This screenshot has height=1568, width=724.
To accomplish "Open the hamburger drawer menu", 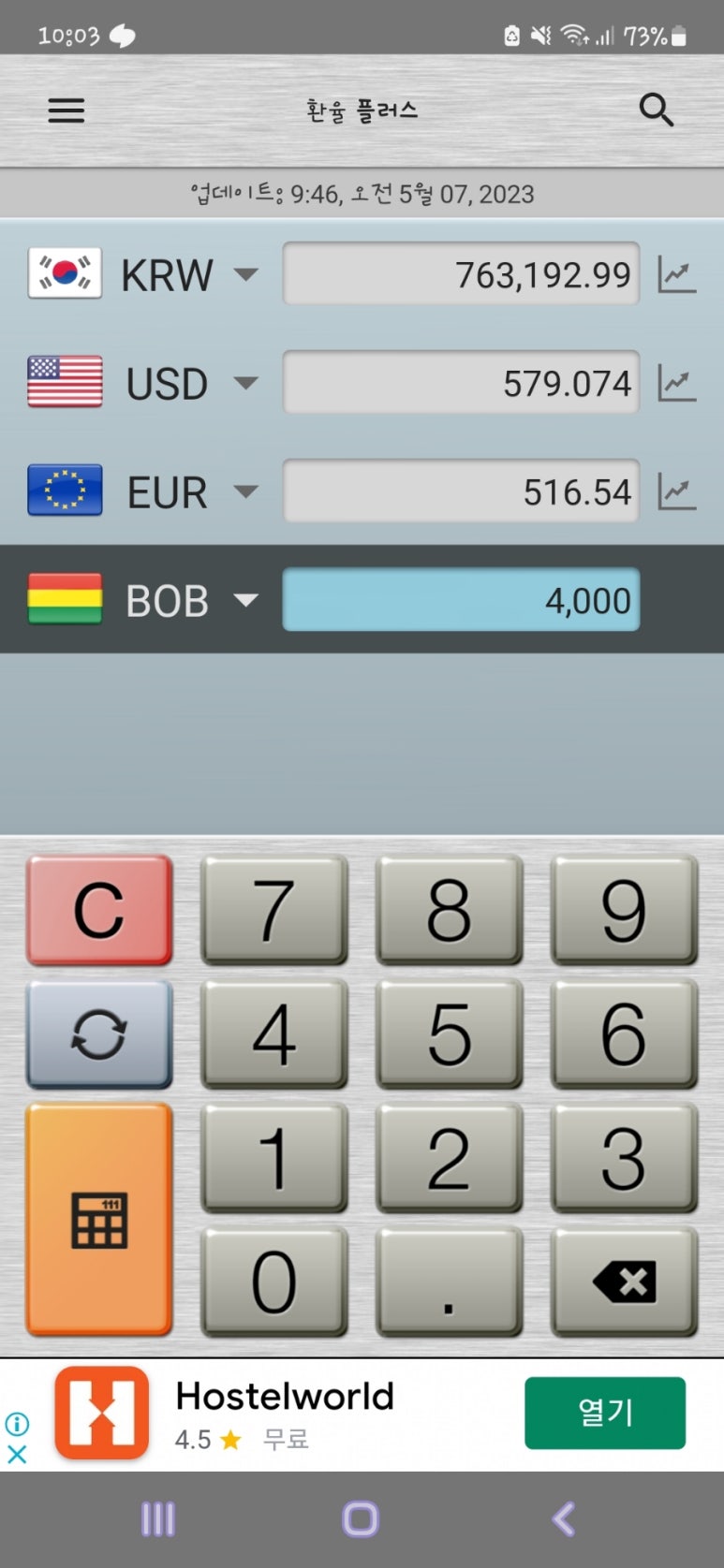I will [x=66, y=110].
